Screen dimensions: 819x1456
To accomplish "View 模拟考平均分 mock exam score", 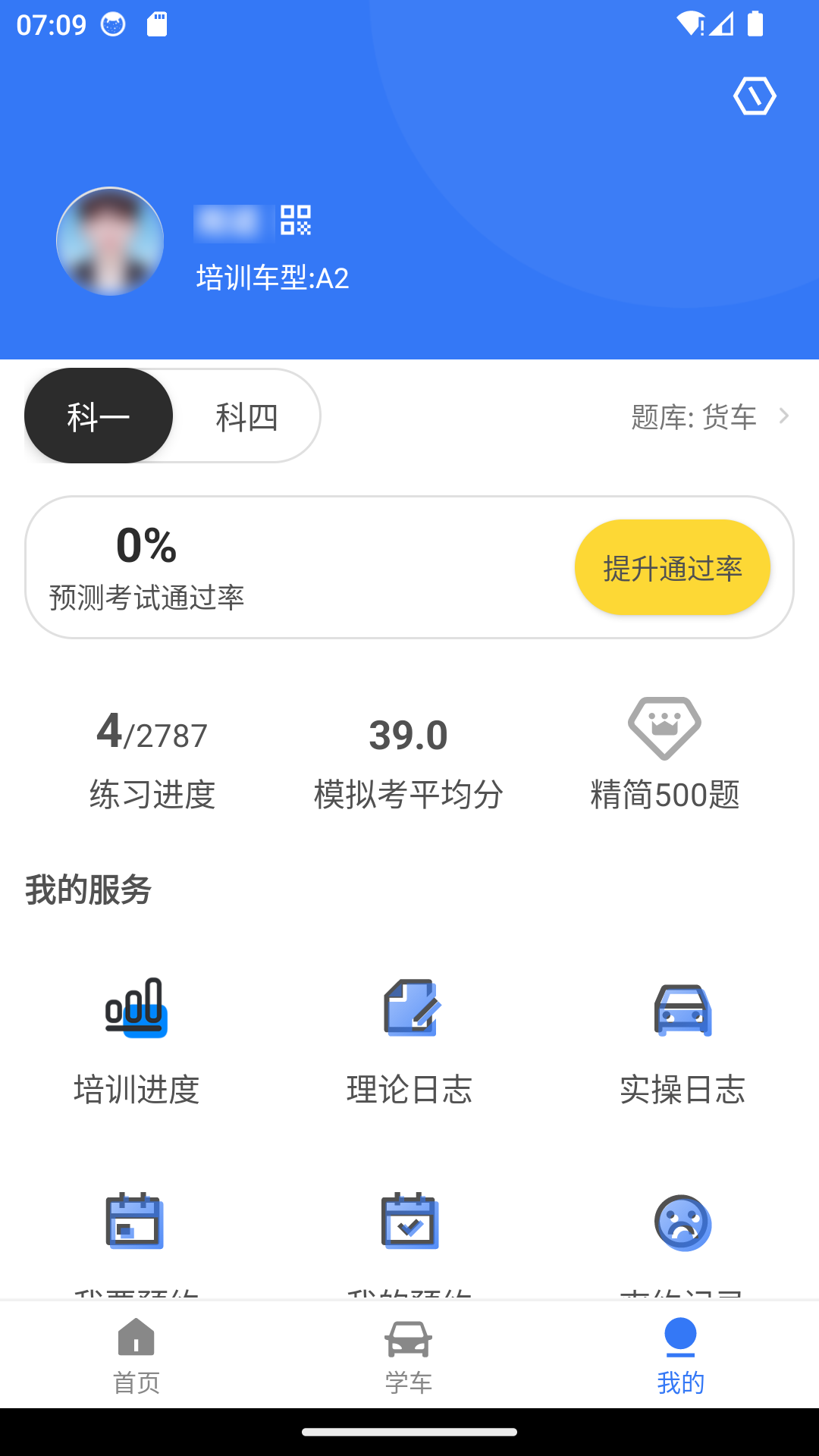I will click(x=409, y=761).
